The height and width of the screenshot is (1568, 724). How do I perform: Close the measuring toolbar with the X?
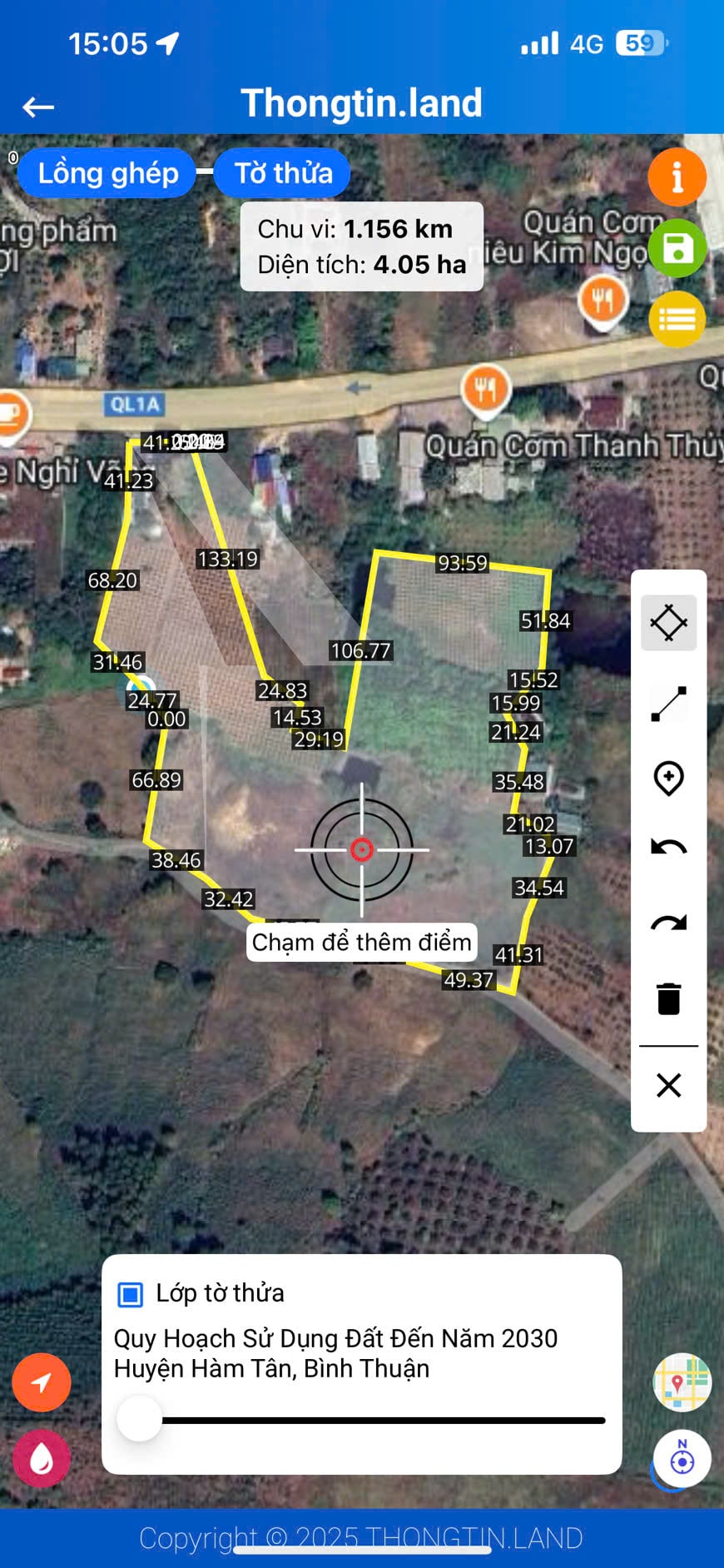coord(669,1085)
